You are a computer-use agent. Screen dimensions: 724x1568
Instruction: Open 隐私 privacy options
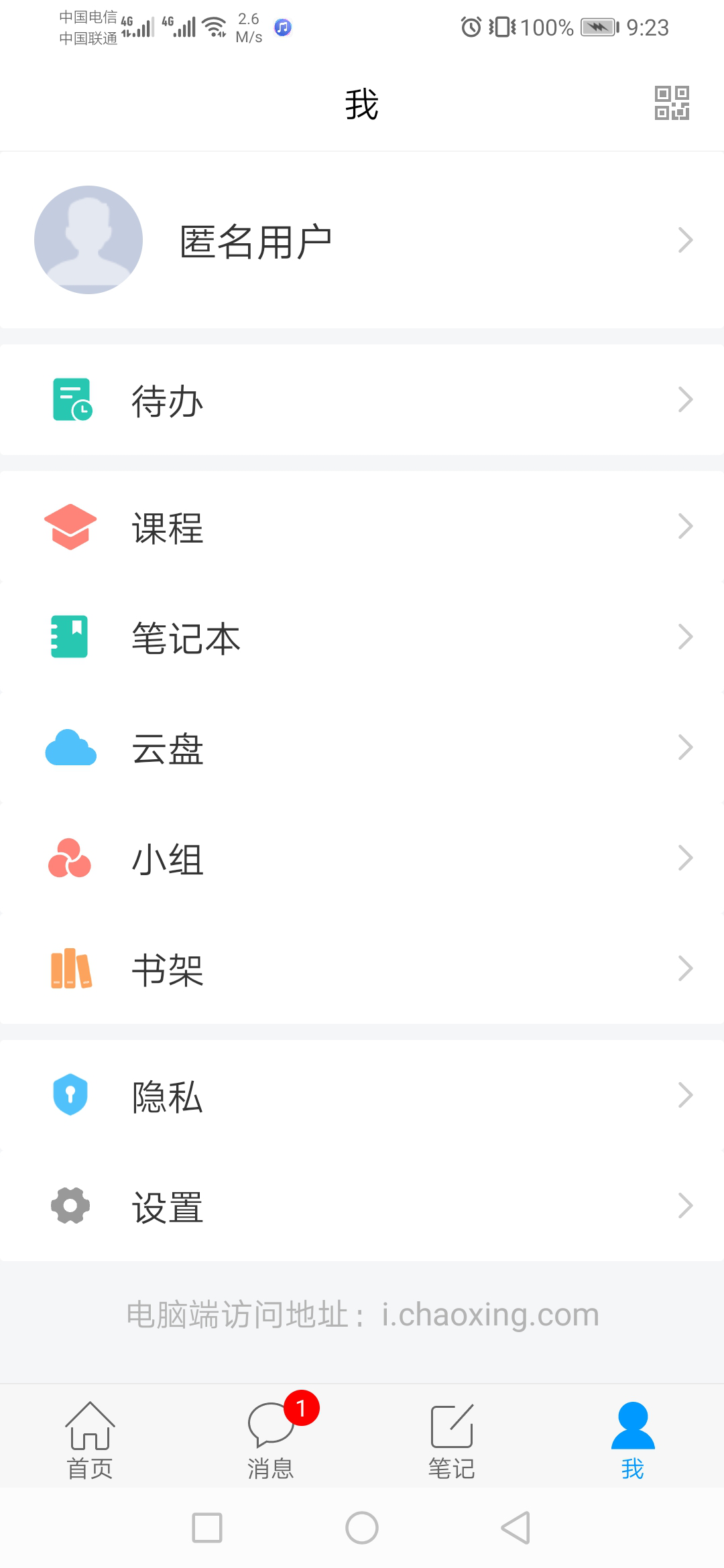pos(362,1096)
